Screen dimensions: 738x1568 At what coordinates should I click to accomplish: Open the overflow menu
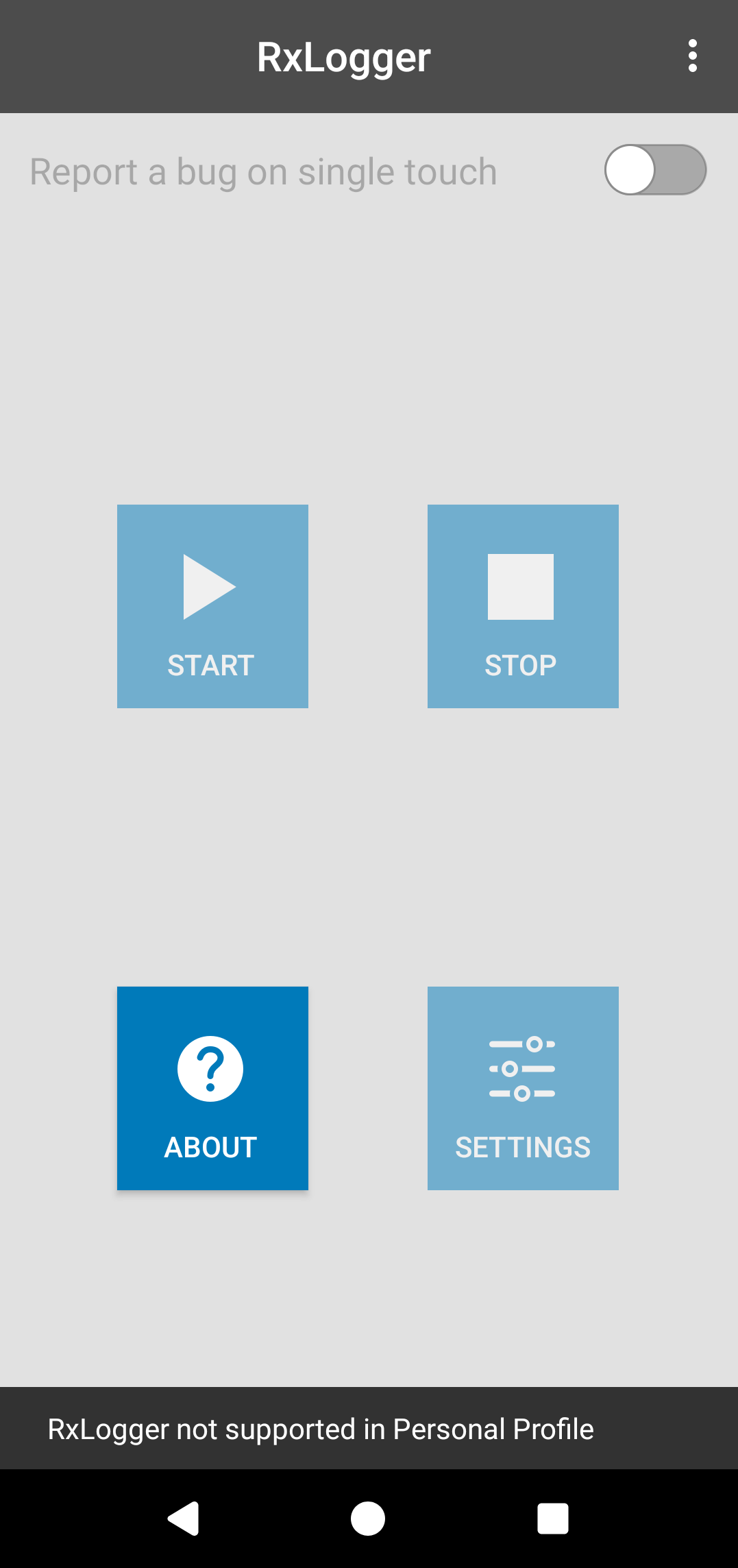pos(692,56)
